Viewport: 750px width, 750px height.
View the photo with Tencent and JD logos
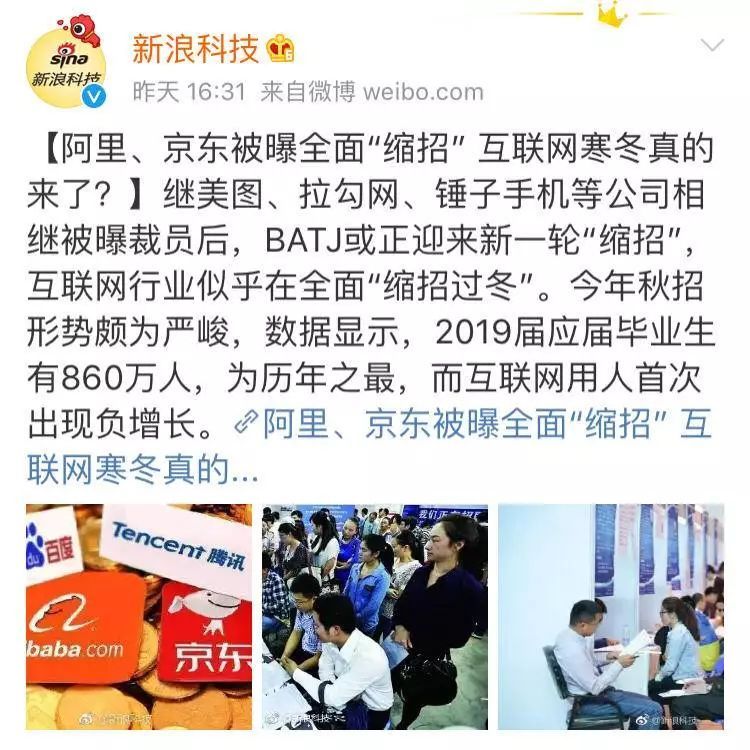[139, 616]
